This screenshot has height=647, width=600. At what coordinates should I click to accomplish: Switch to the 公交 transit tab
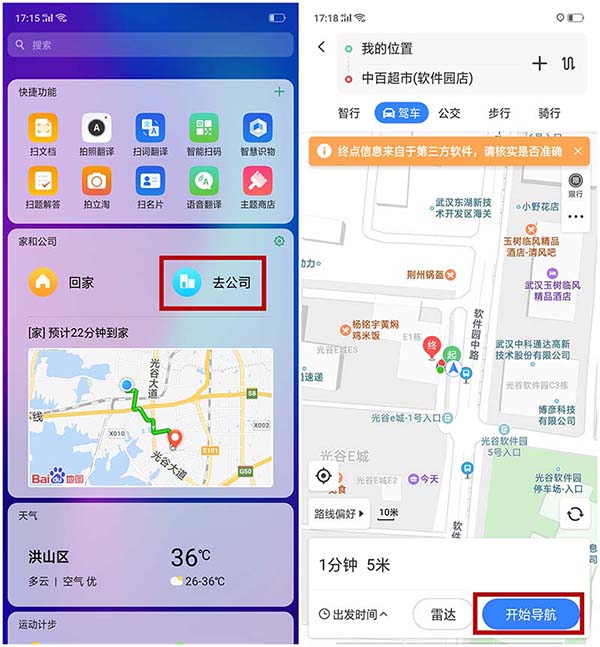click(x=449, y=113)
